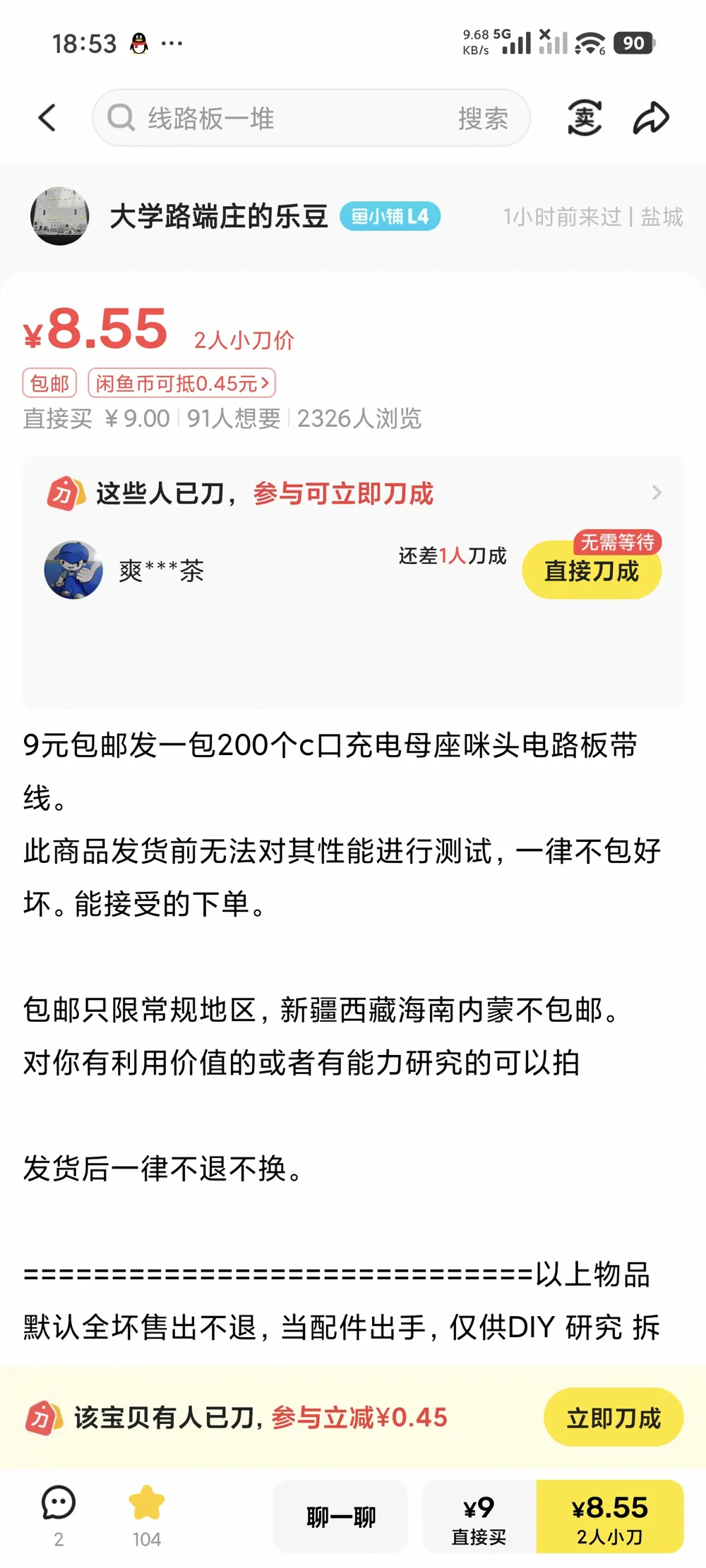Chat with seller via 聊一聊
The width and height of the screenshot is (706, 1568).
click(x=340, y=1516)
